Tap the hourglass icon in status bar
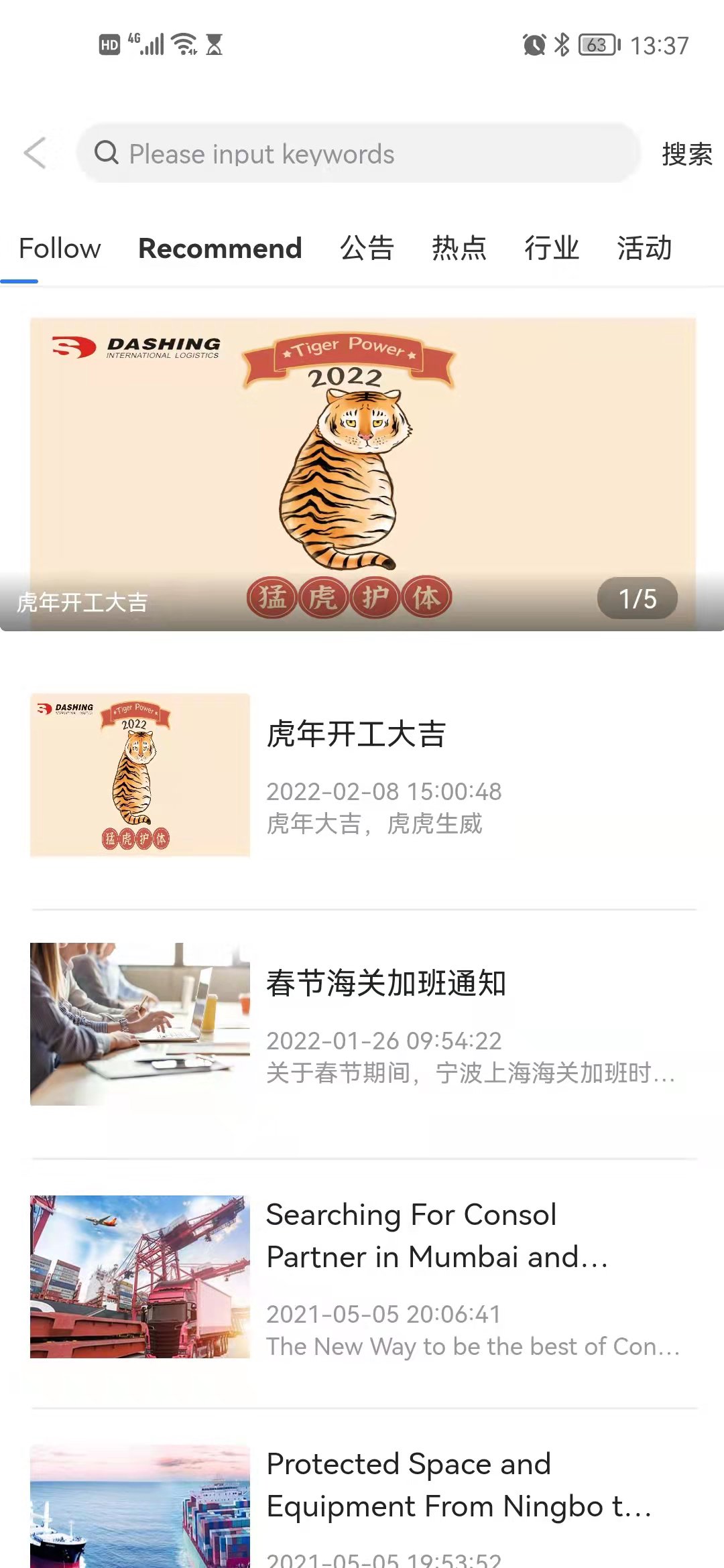This screenshot has width=724, height=1568. click(x=213, y=44)
